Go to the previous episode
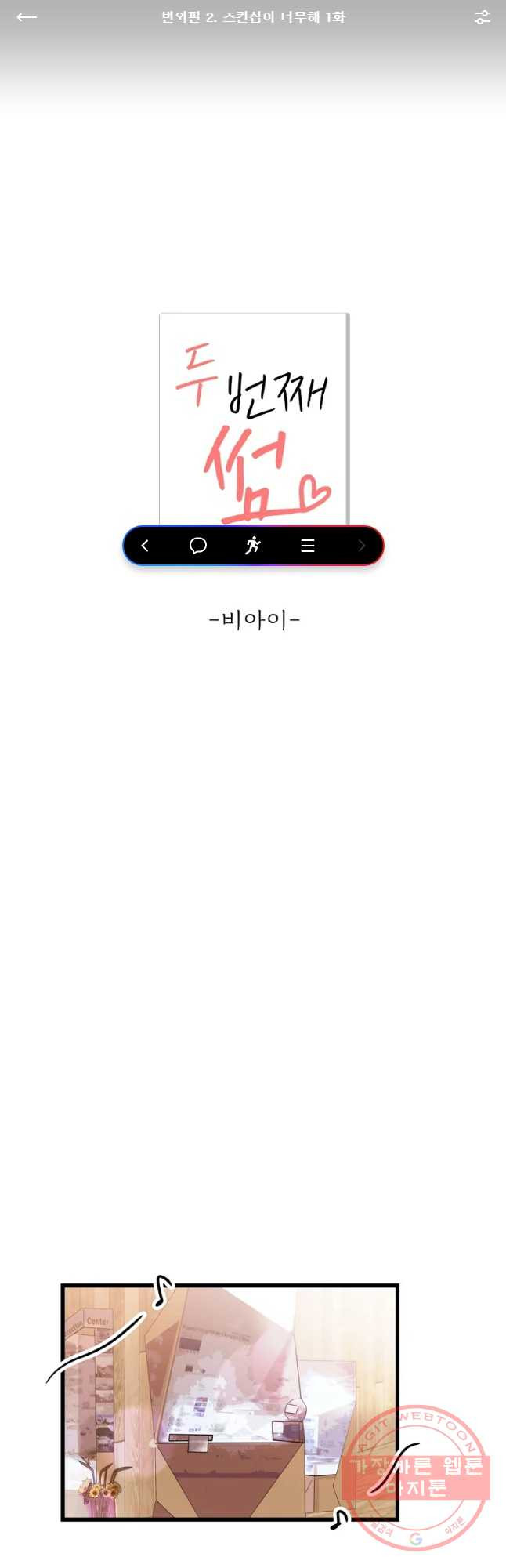506x1568 pixels. [145, 546]
